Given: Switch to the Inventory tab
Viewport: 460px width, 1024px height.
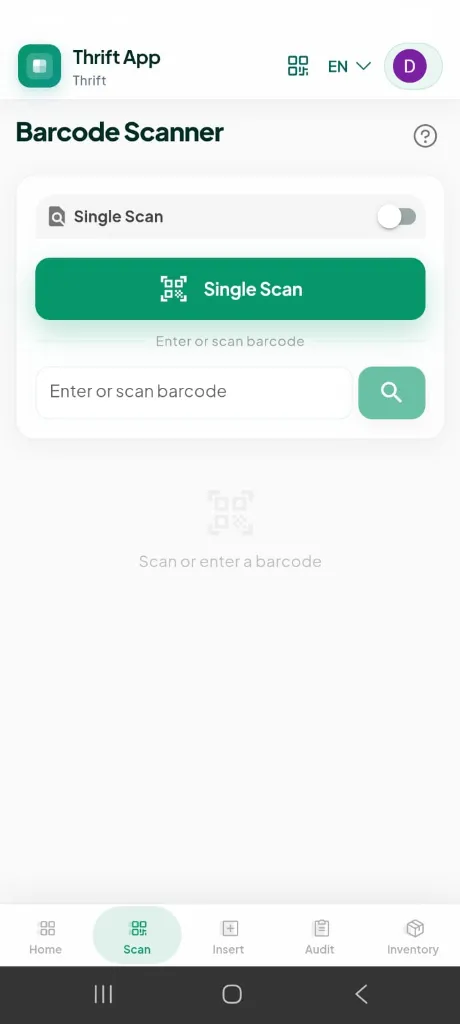Looking at the screenshot, I should pos(413,936).
